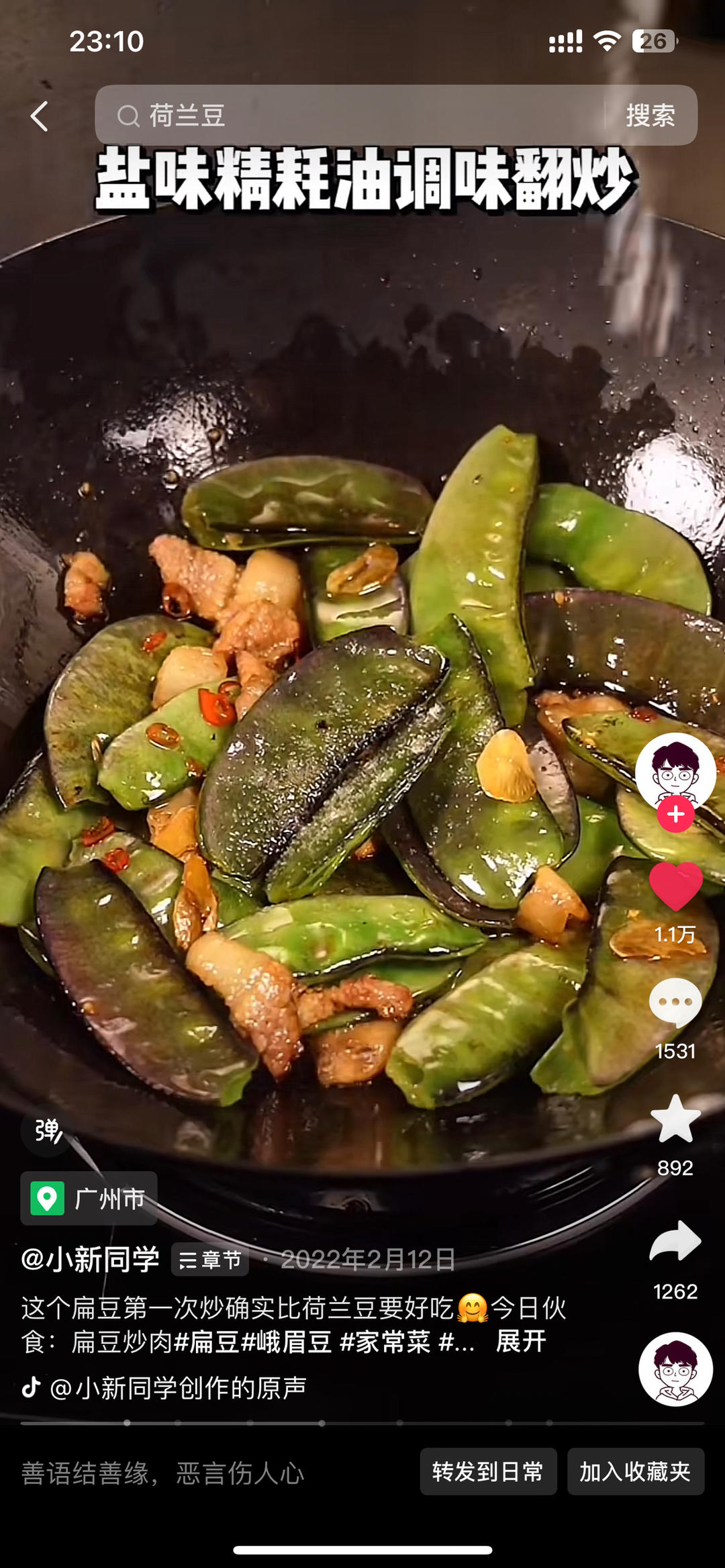Expand the caption with 展开
725x1568 pixels.
(521, 1342)
